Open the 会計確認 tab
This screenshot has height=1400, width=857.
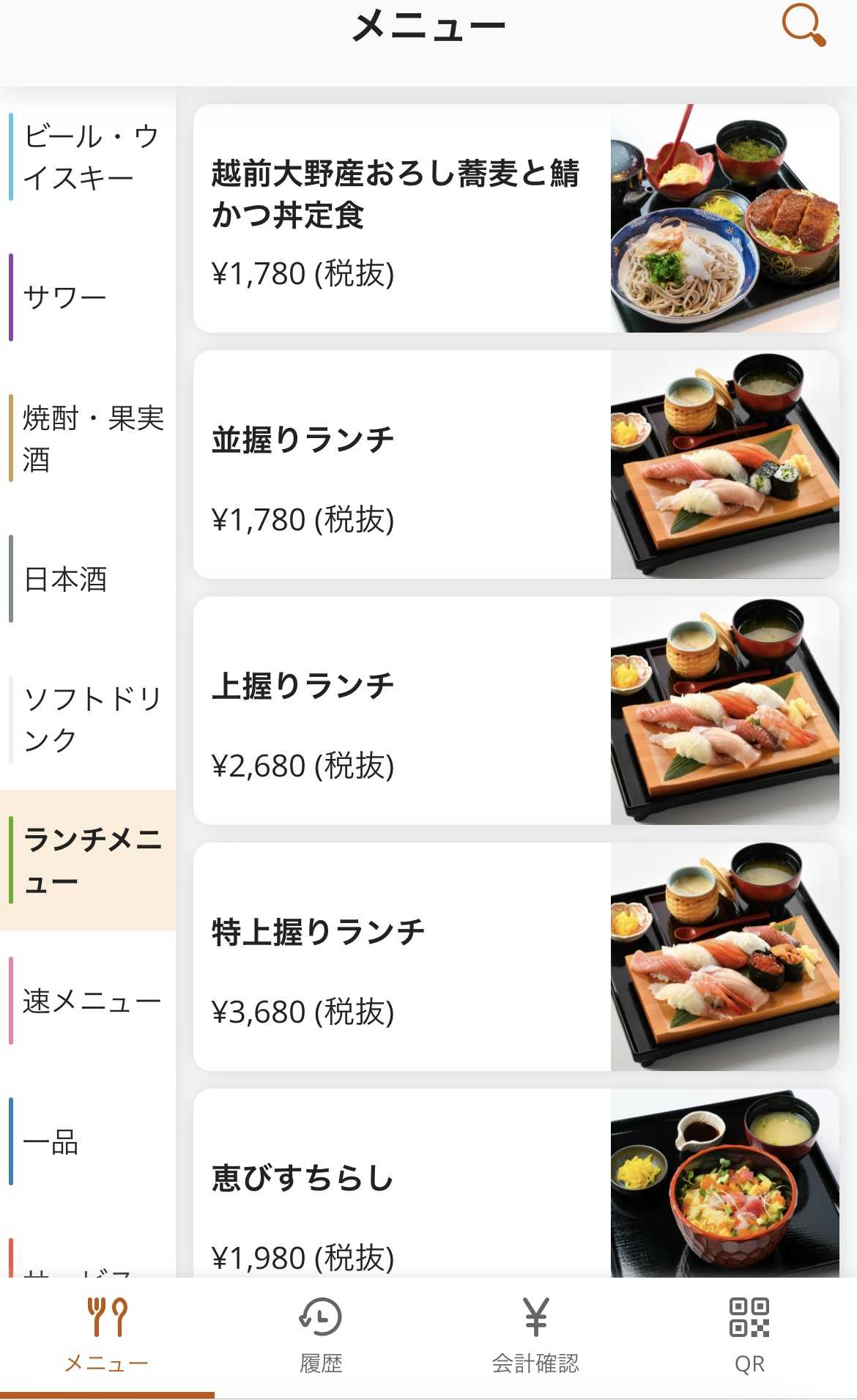535,1335
